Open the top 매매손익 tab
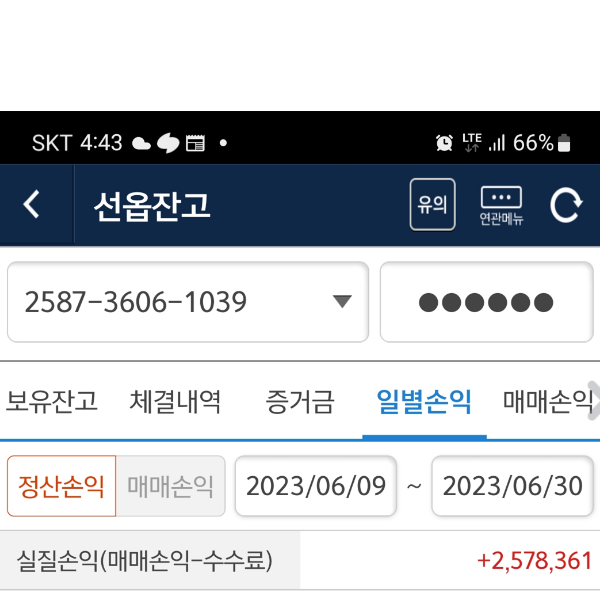 pyautogui.click(x=546, y=402)
